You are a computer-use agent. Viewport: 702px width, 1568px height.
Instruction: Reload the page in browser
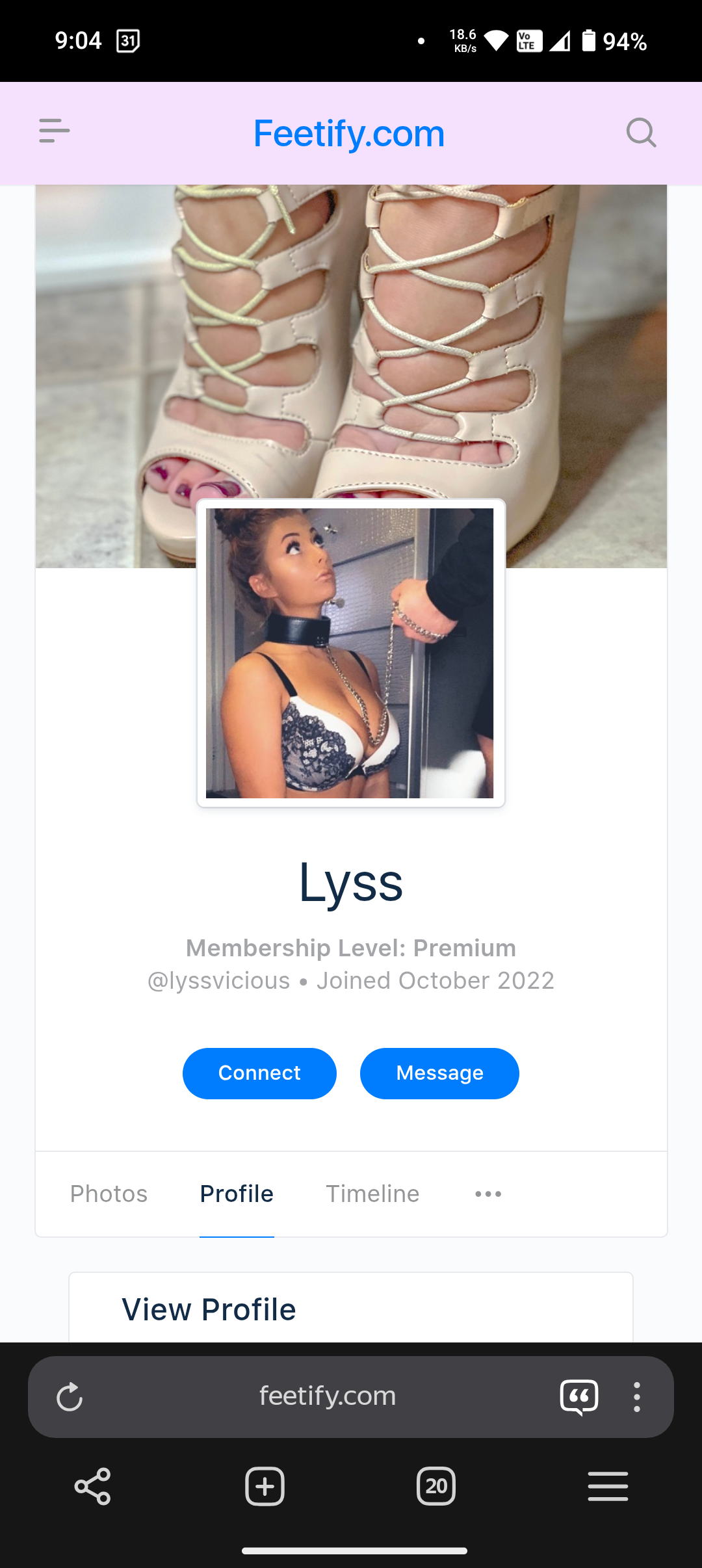[x=70, y=1397]
